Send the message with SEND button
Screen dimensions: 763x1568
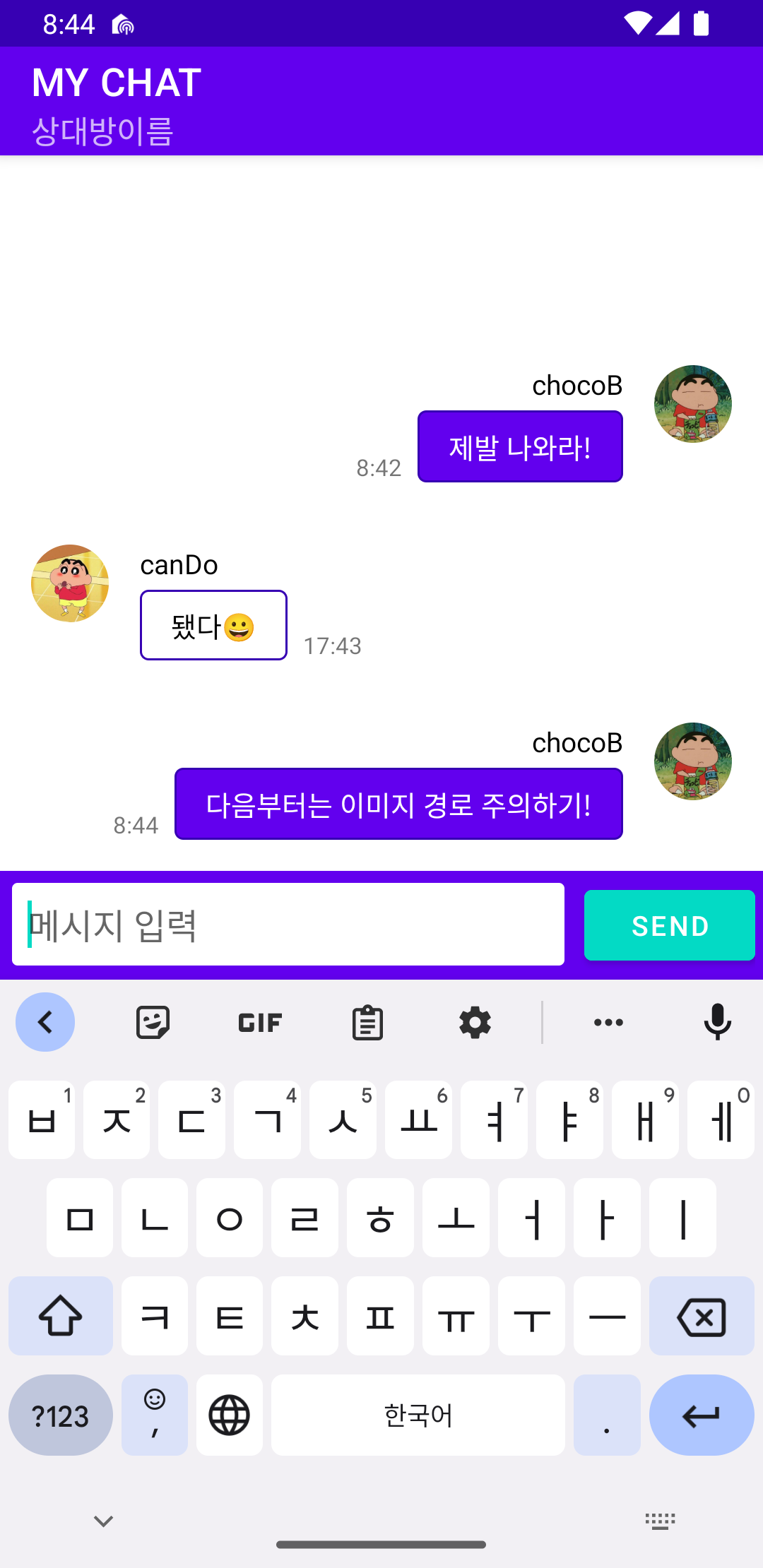pyautogui.click(x=669, y=925)
